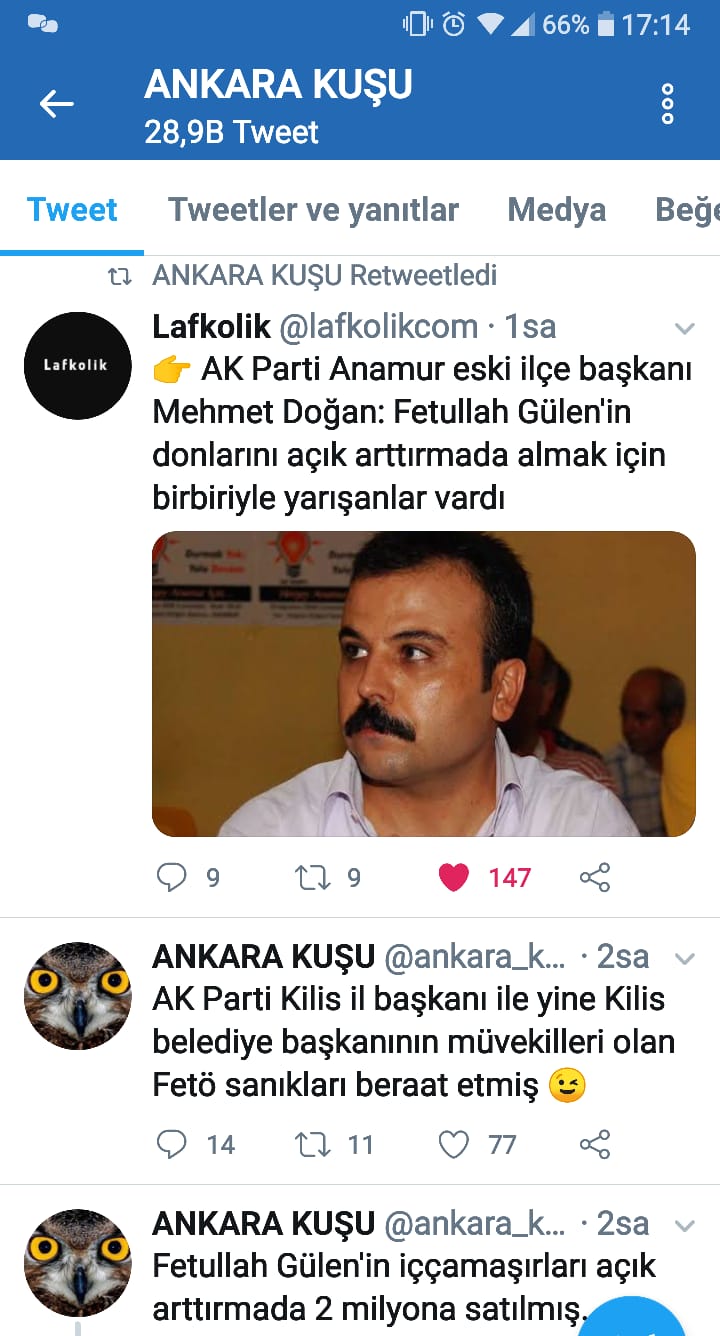Switch to the Medya tab
This screenshot has width=720, height=1336.
point(557,209)
